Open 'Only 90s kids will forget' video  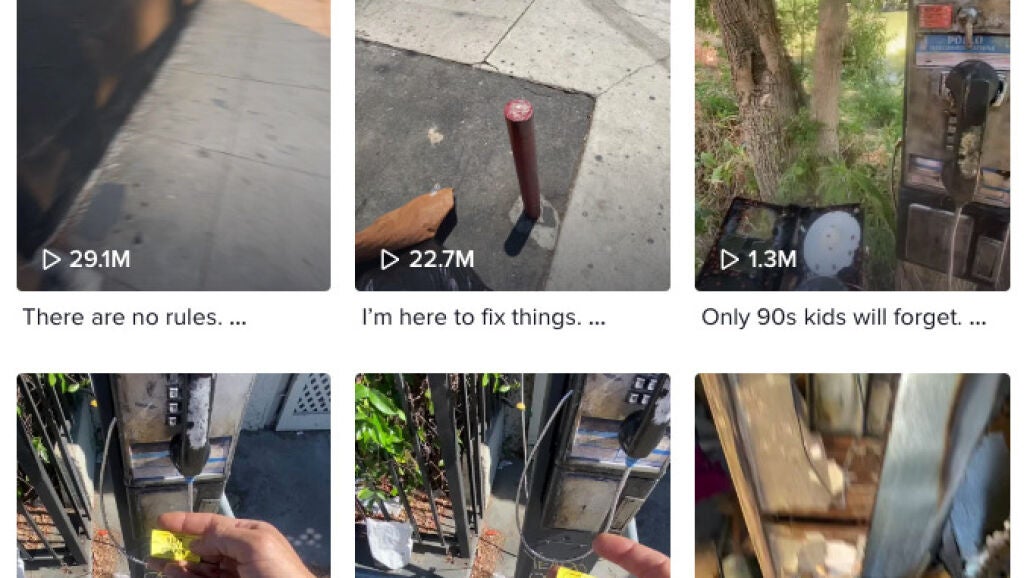click(x=852, y=145)
